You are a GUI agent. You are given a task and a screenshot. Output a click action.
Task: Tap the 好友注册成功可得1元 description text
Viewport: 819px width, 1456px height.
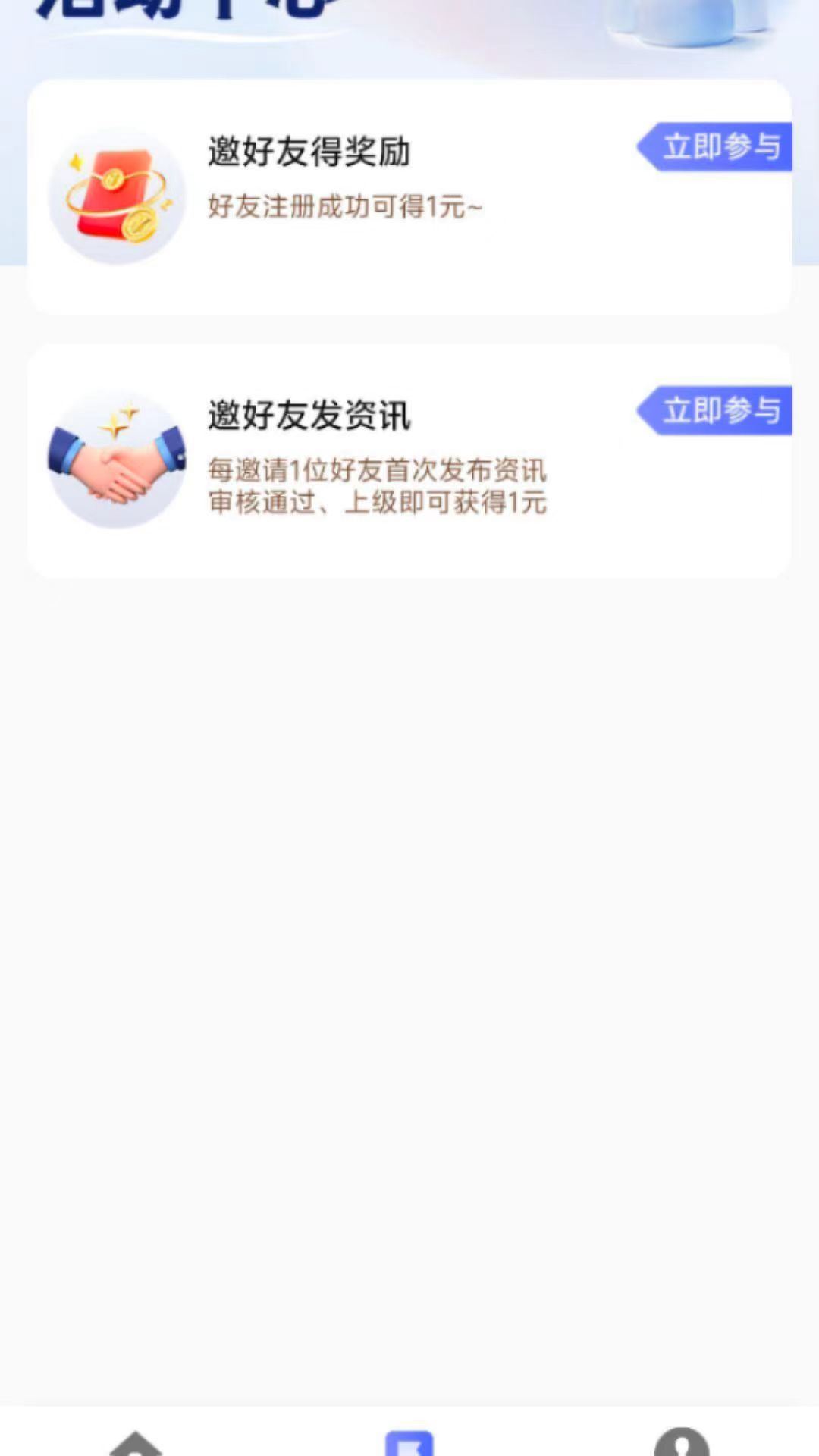coord(345,205)
